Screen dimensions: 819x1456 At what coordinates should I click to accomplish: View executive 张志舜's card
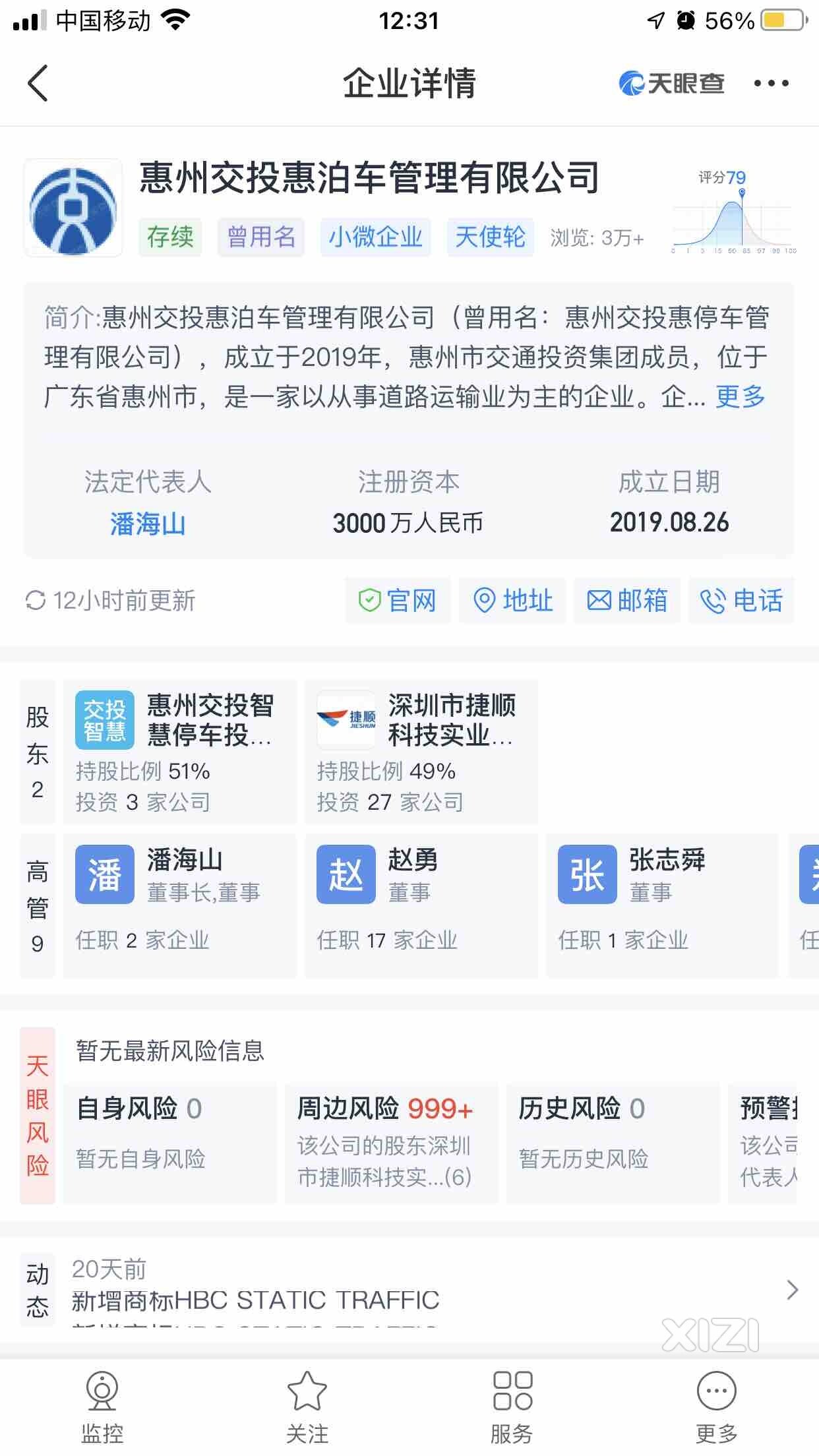[662, 905]
